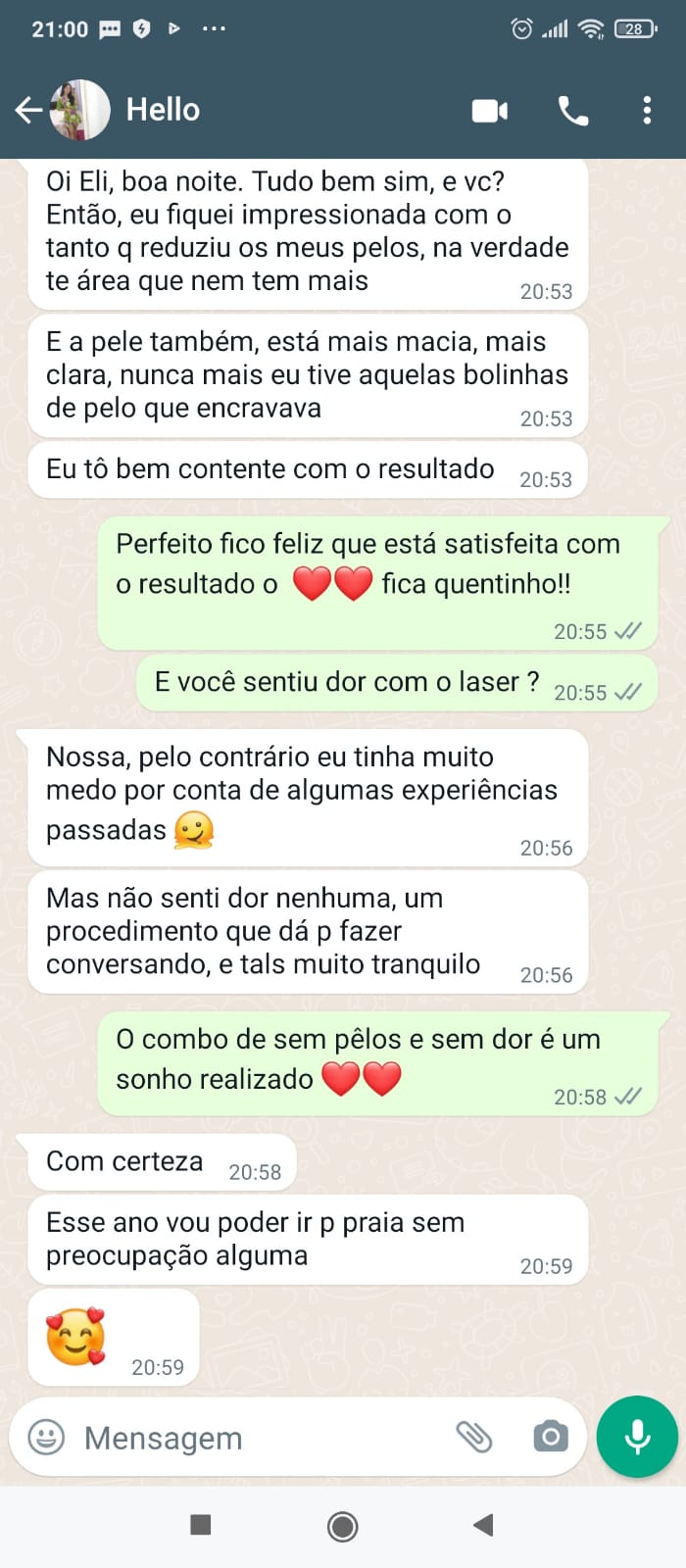Open the emoji picker
Screen dimensions: 686x1568
click(x=46, y=1438)
